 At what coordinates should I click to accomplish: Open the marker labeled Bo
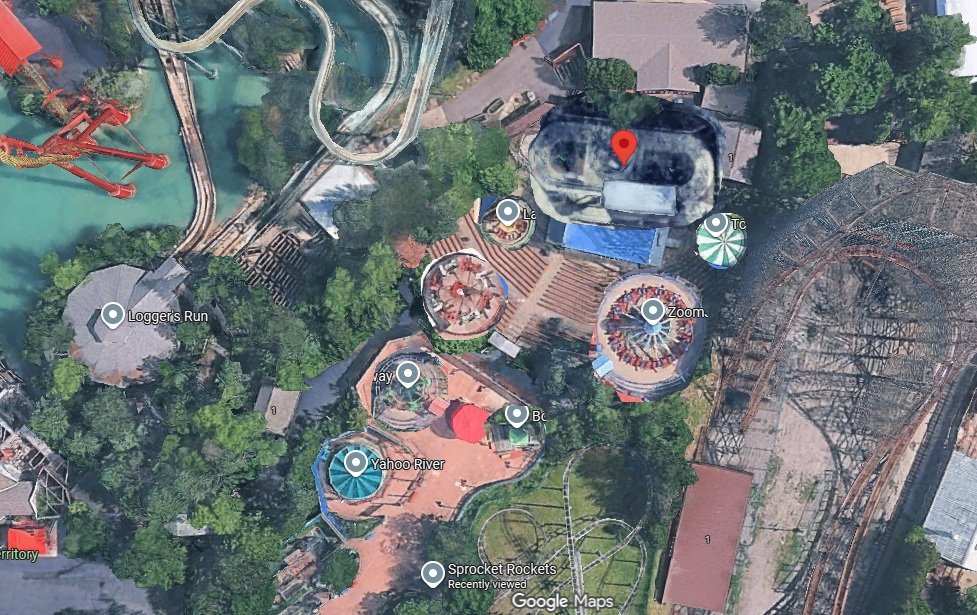click(517, 415)
